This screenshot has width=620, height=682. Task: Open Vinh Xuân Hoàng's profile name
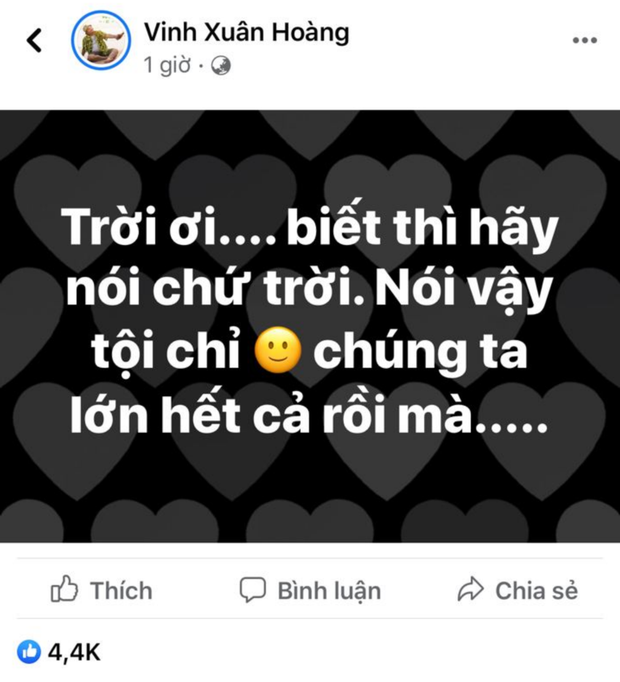(246, 33)
